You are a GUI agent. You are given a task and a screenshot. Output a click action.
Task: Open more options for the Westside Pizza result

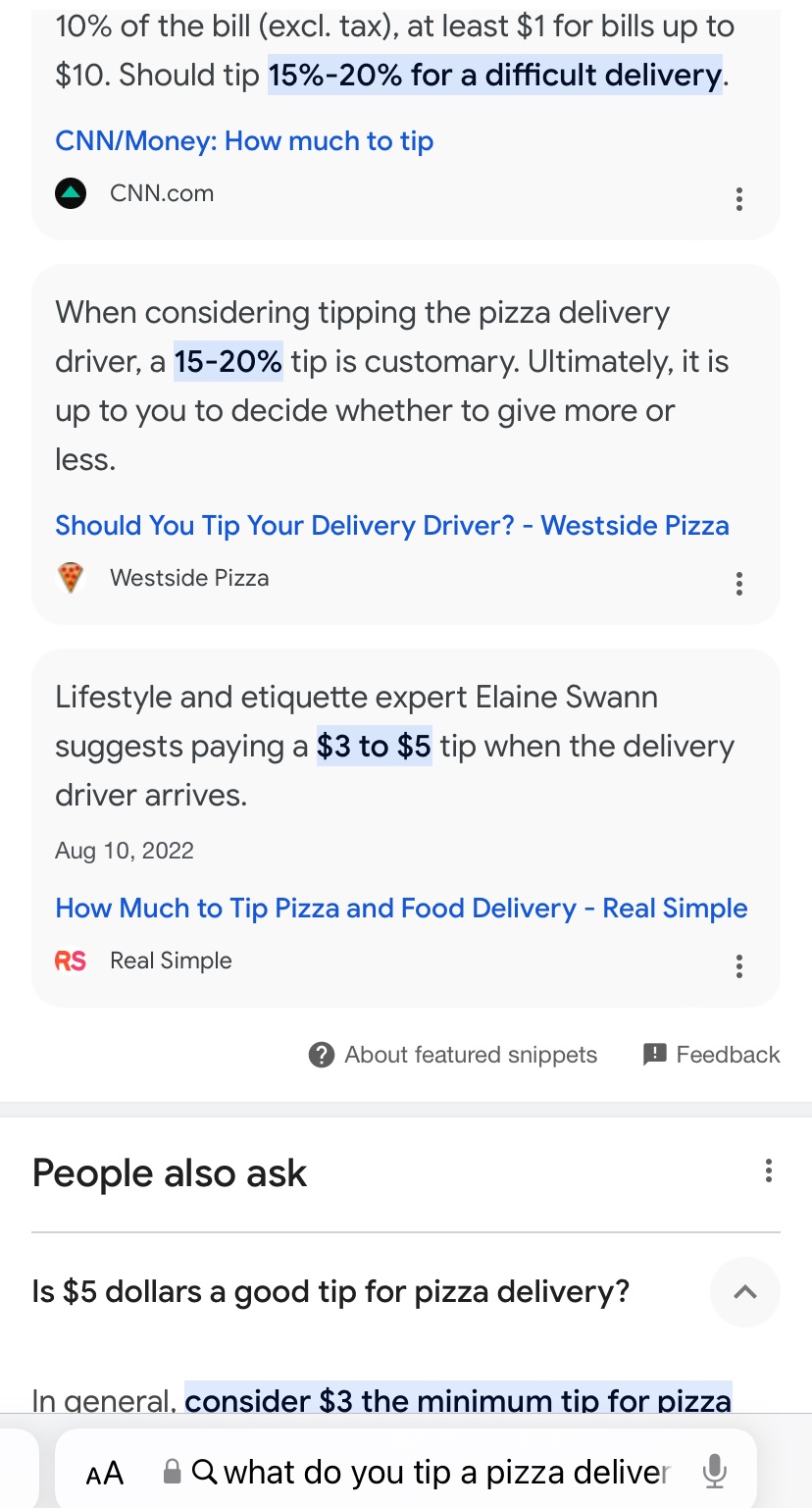pos(739,584)
